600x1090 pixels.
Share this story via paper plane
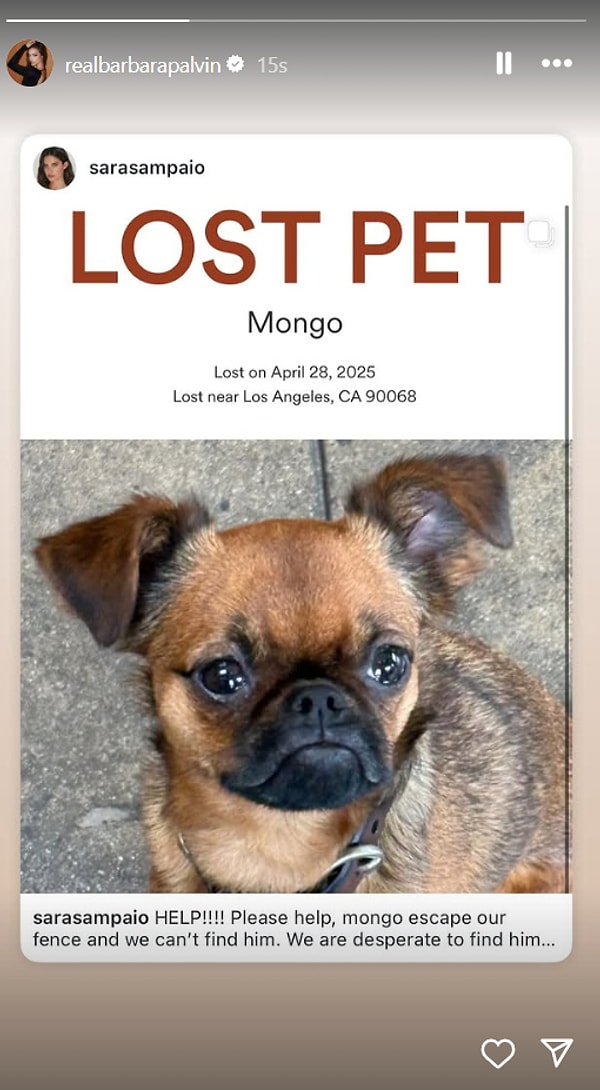(x=556, y=1052)
